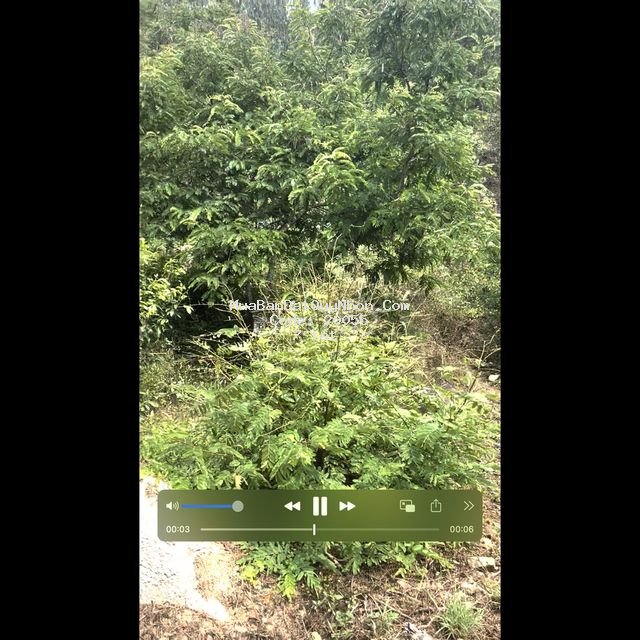
Task: Fast forward the video
Action: click(x=347, y=506)
